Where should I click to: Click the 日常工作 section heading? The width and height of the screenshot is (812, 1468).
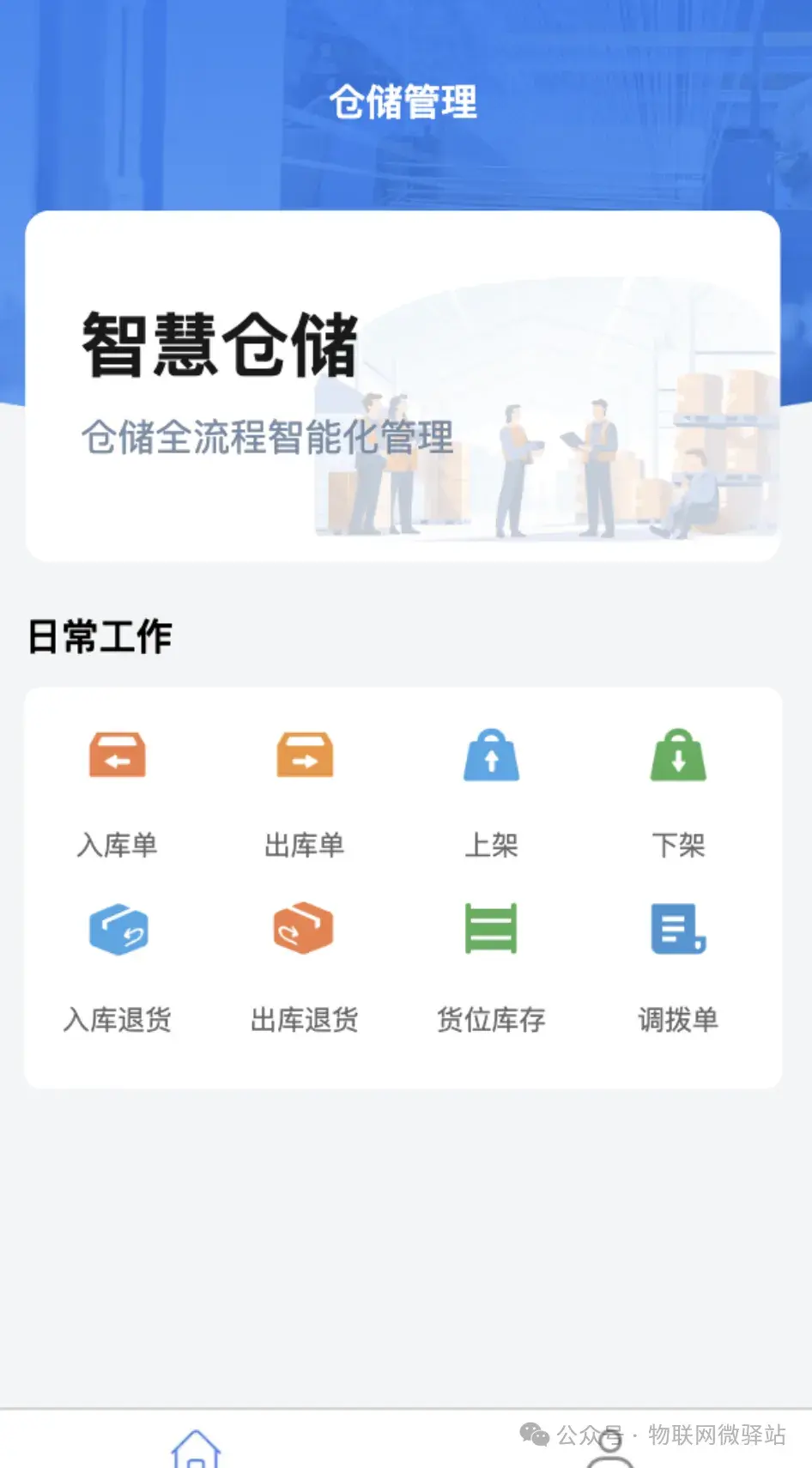pyautogui.click(x=99, y=636)
